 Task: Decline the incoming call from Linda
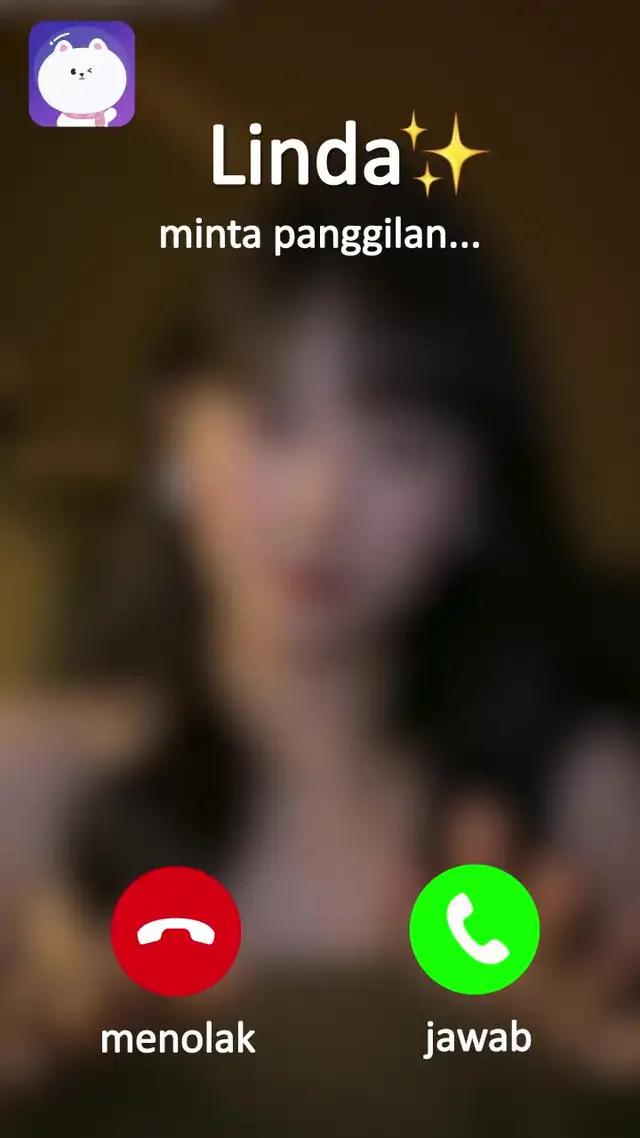(176, 931)
